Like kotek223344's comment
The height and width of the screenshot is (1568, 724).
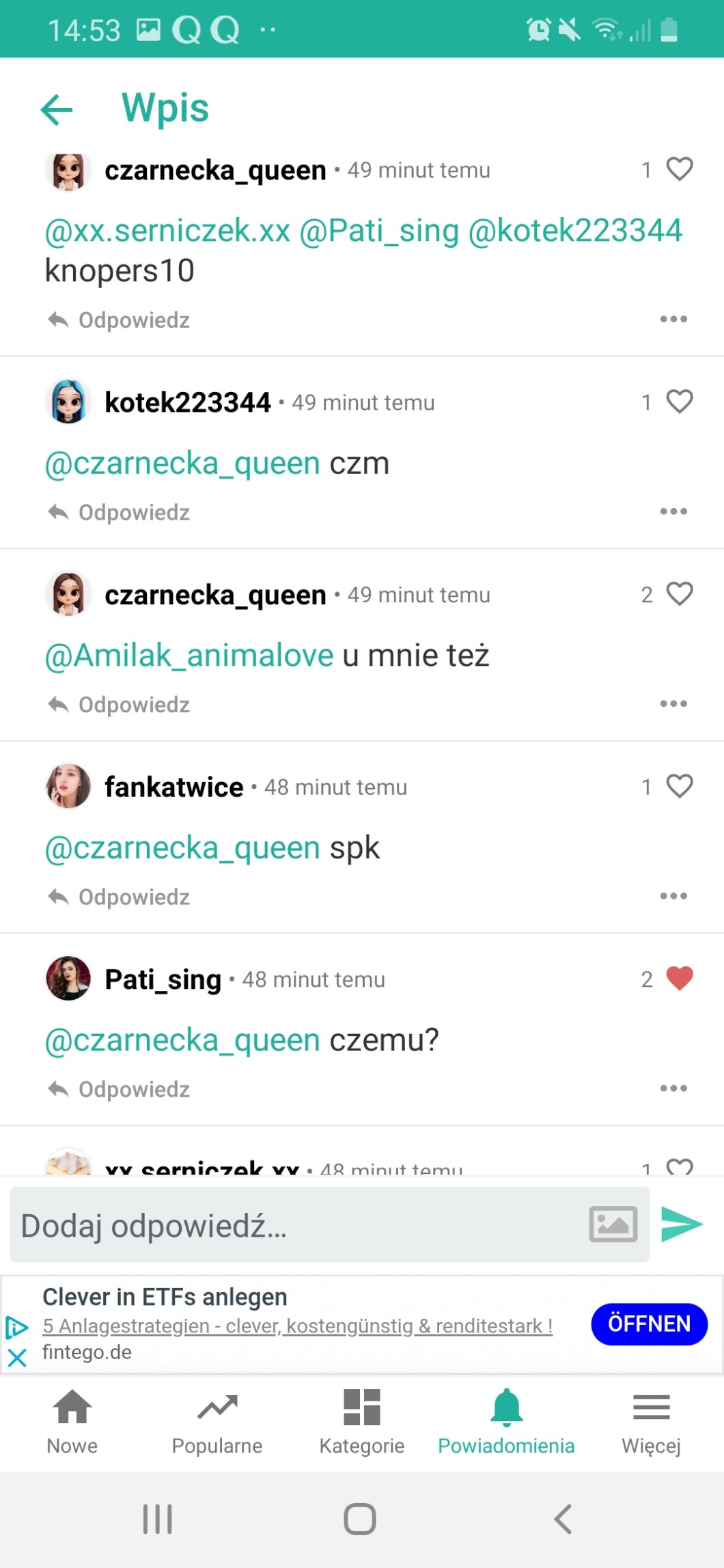tap(679, 402)
